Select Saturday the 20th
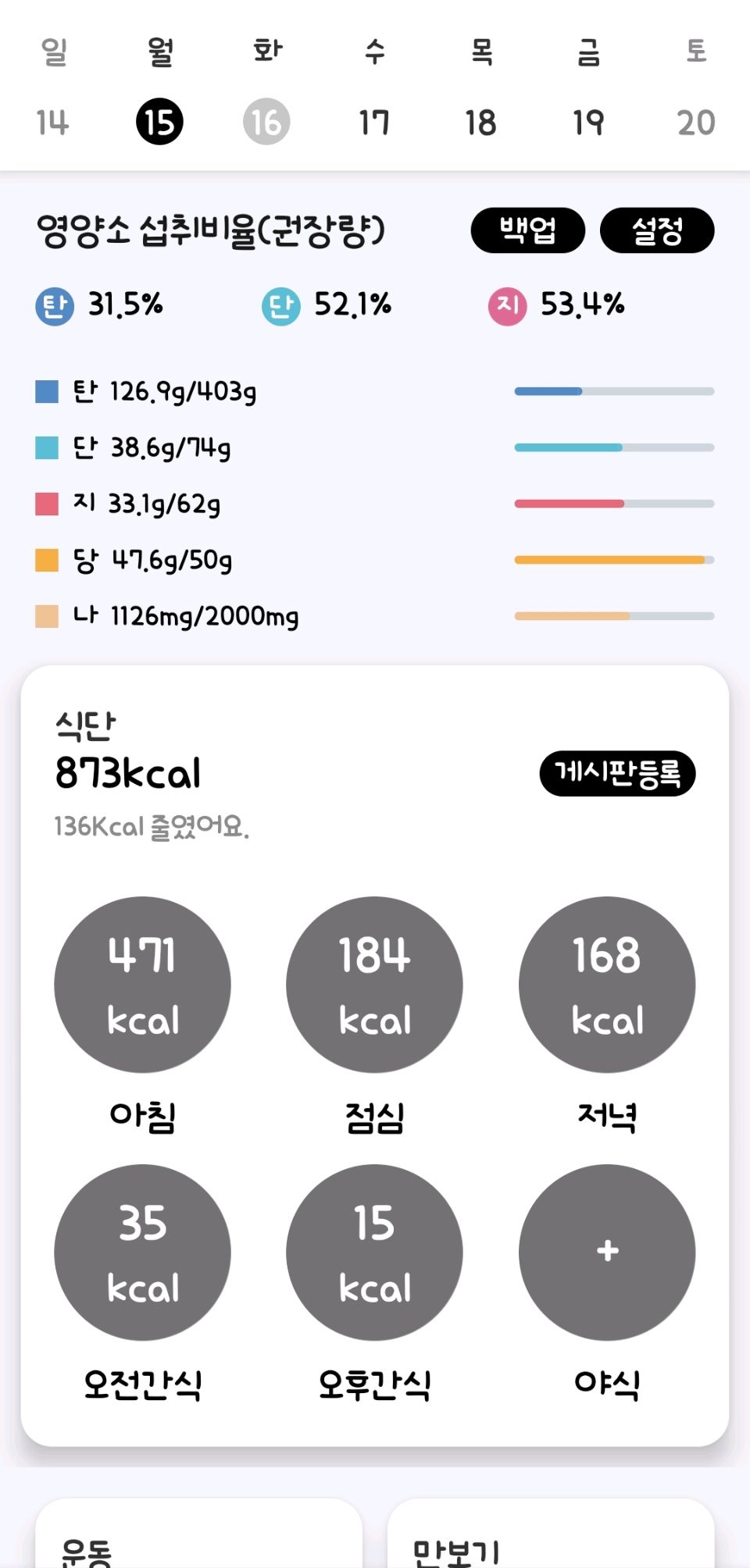Viewport: 750px width, 1568px height. (695, 123)
